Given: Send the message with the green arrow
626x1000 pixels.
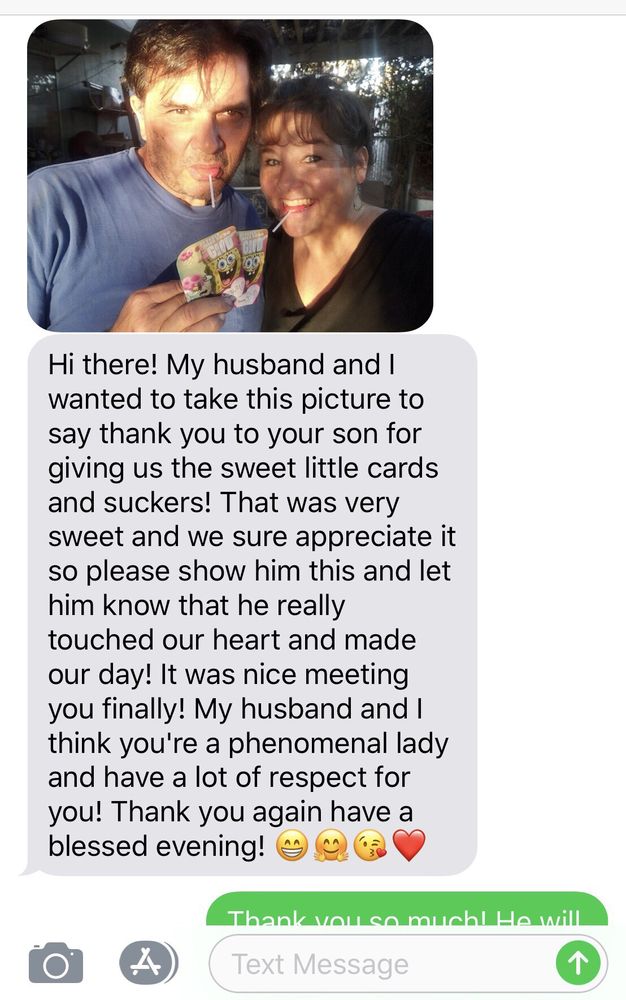Looking at the screenshot, I should [x=578, y=964].
